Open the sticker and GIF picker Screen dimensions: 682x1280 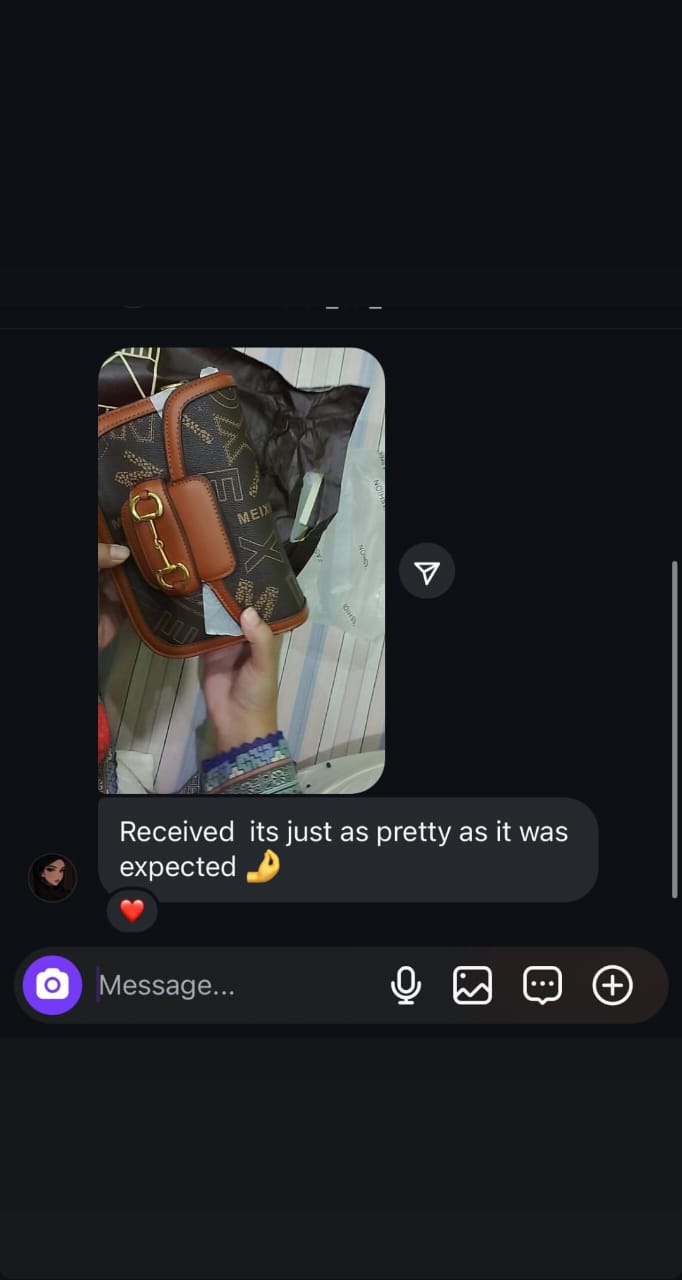click(x=542, y=986)
